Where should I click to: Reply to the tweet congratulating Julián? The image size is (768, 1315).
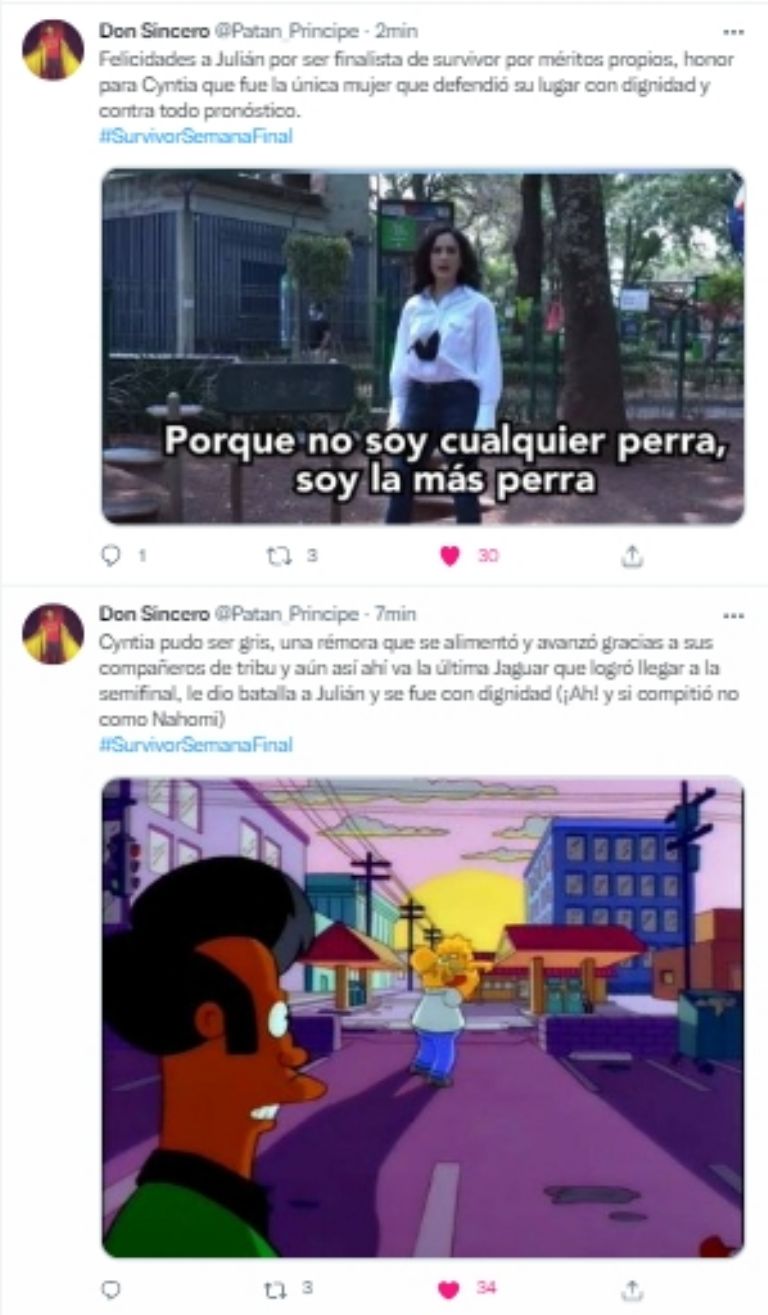(112, 557)
